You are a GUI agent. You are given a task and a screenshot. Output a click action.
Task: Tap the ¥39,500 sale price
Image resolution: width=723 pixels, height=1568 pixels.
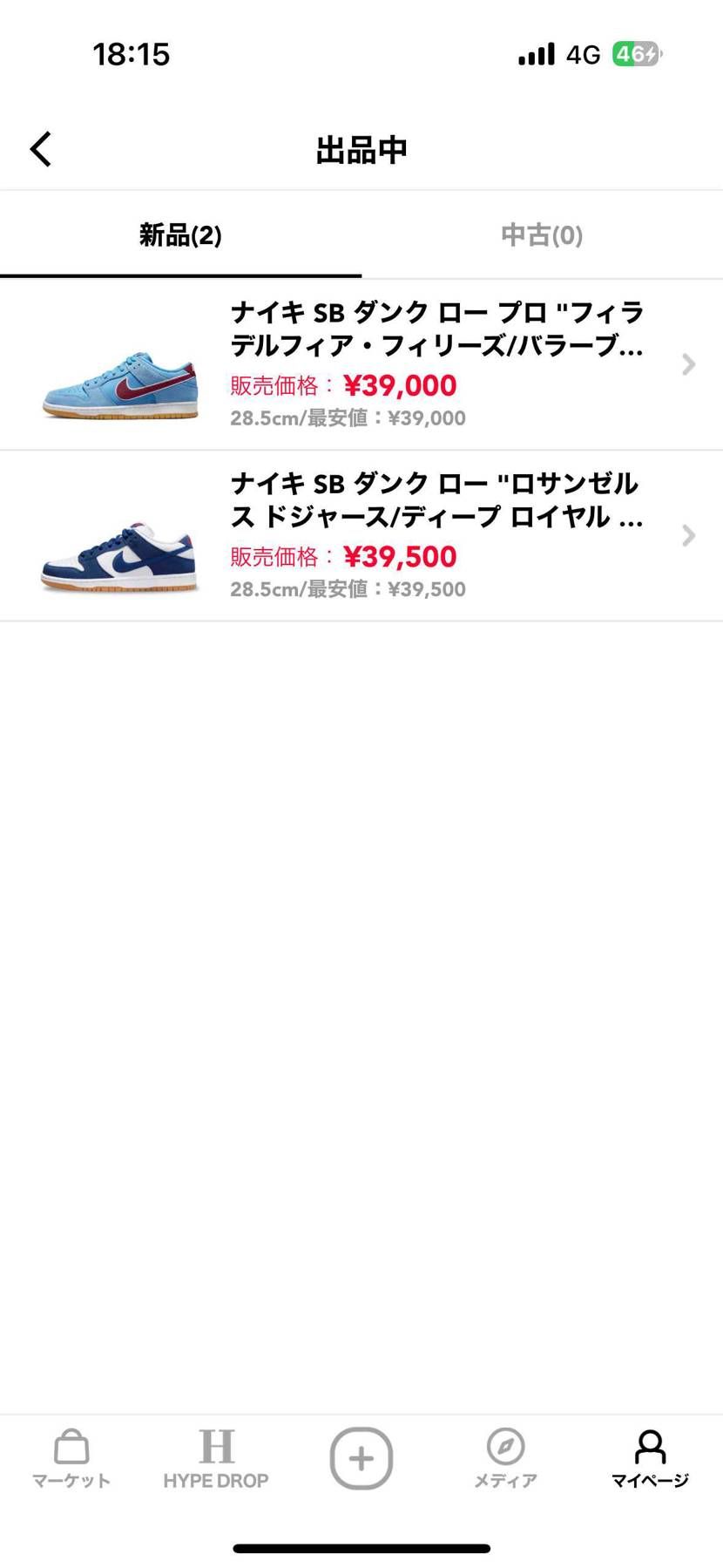[x=401, y=556]
